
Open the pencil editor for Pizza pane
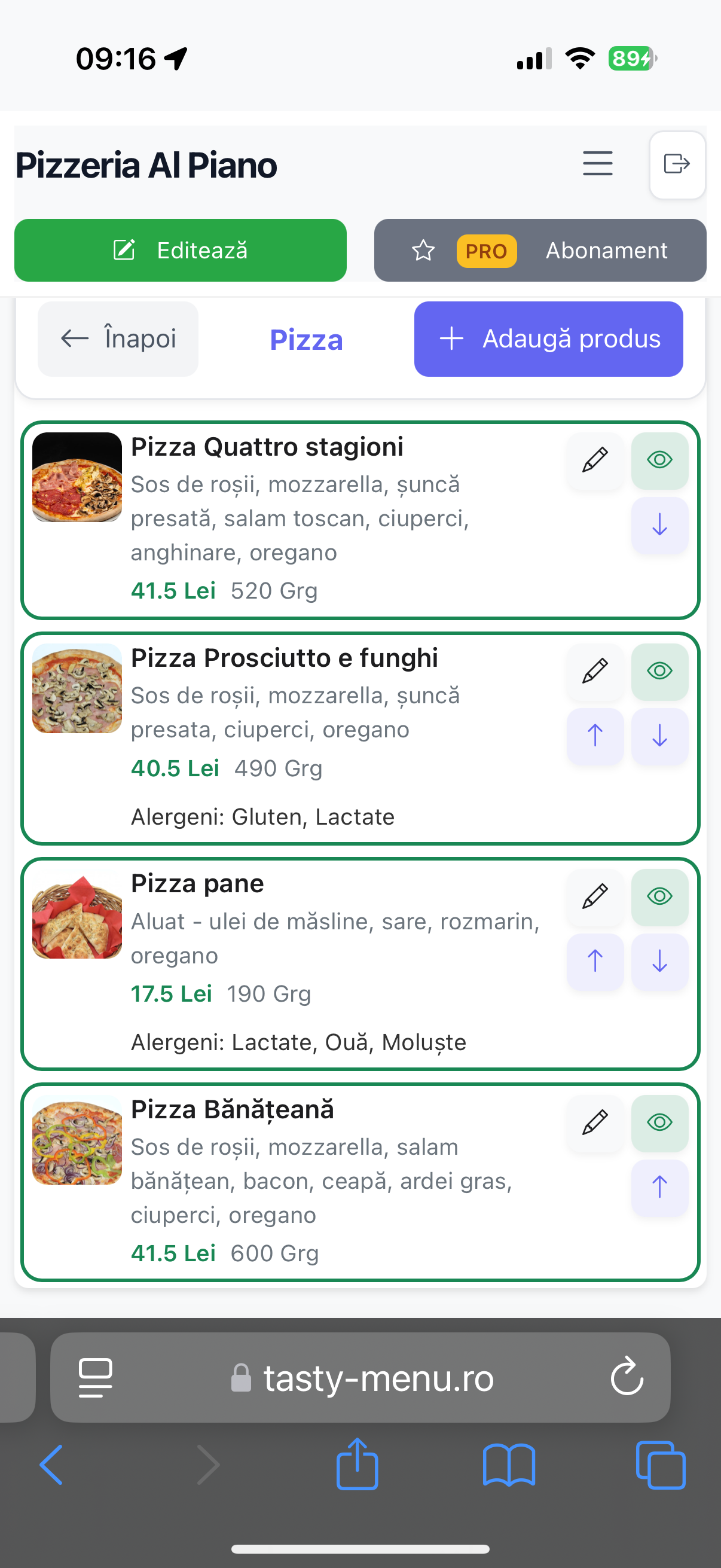[594, 897]
